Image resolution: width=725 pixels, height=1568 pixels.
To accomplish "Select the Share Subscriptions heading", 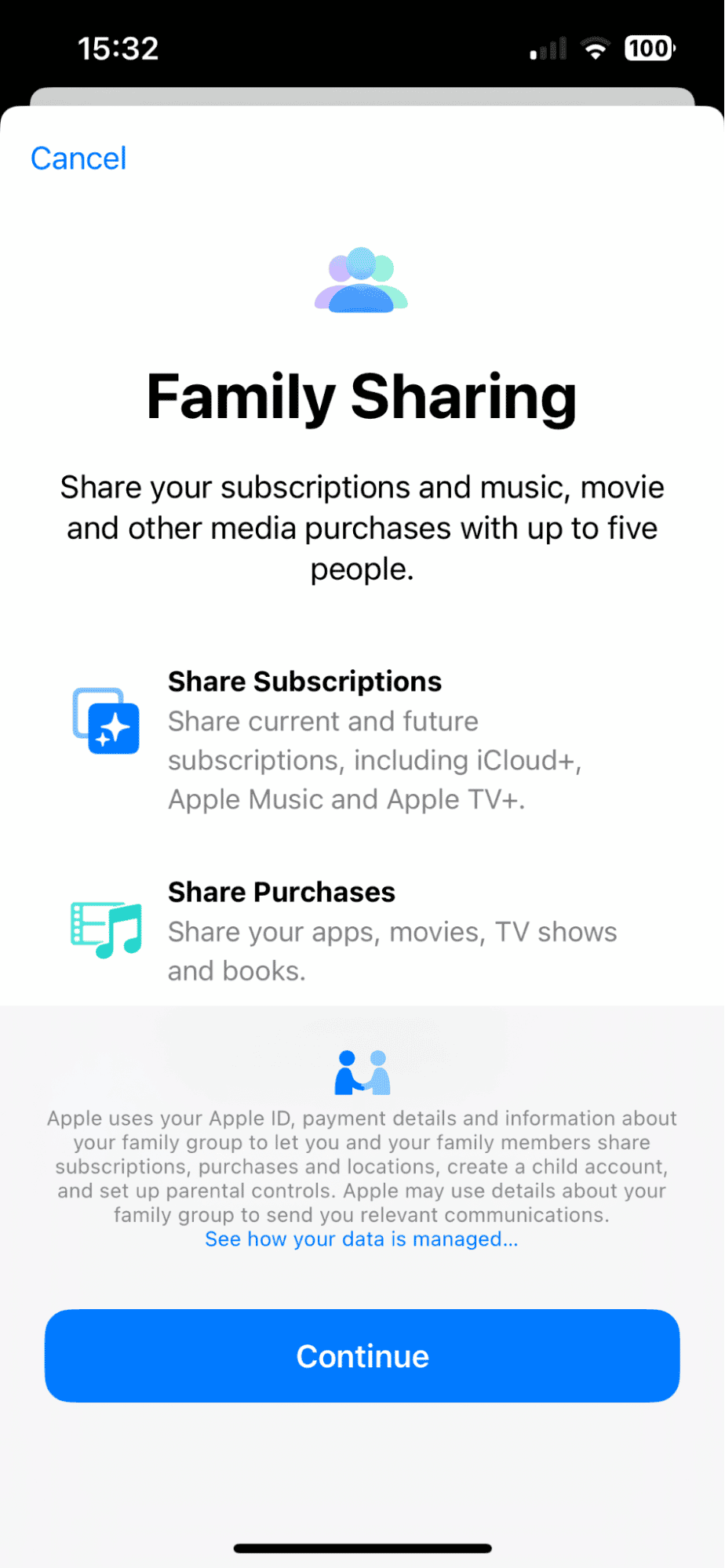I will pos(304,681).
